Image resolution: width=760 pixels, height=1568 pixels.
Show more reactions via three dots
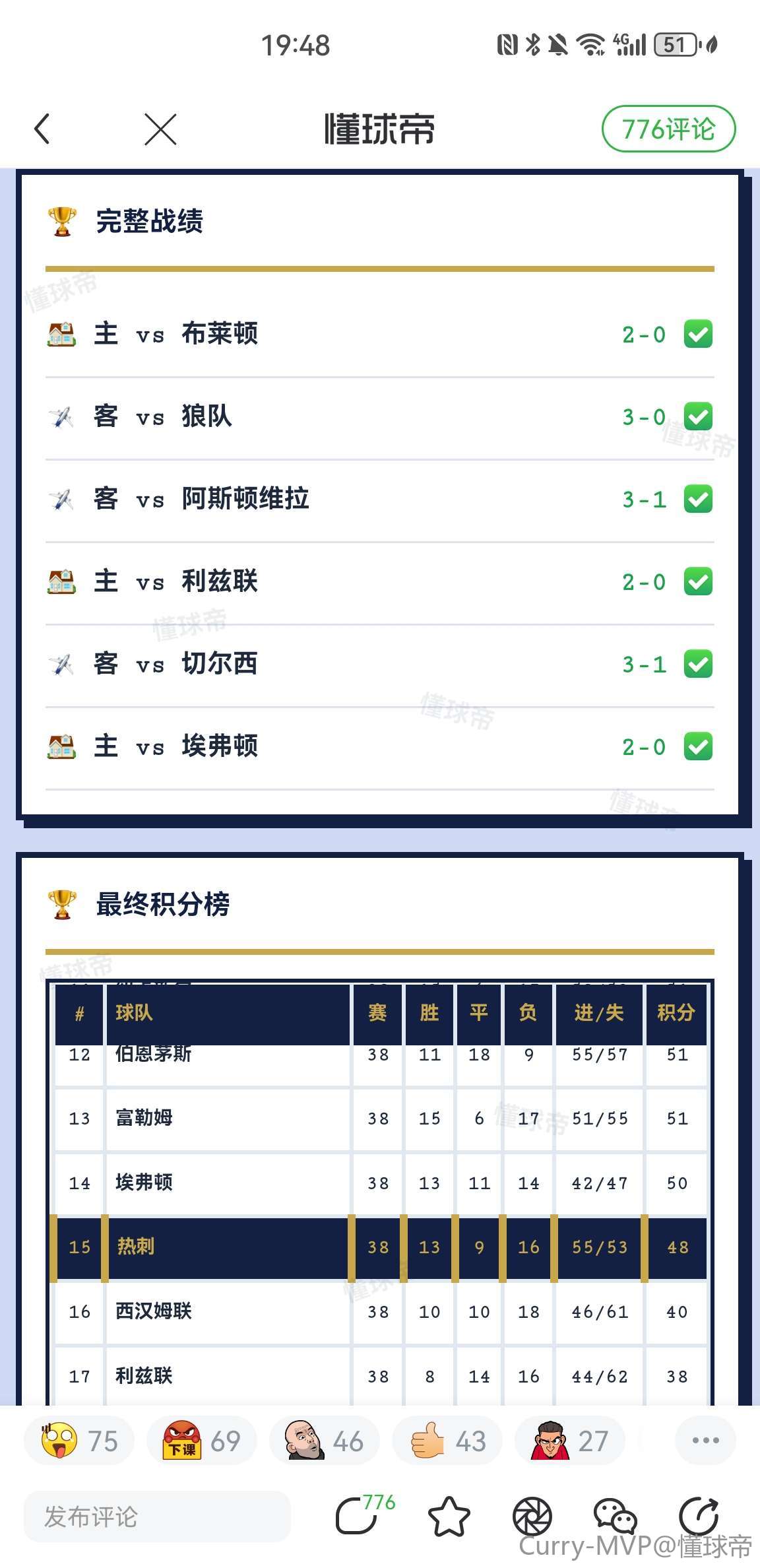click(x=705, y=1441)
